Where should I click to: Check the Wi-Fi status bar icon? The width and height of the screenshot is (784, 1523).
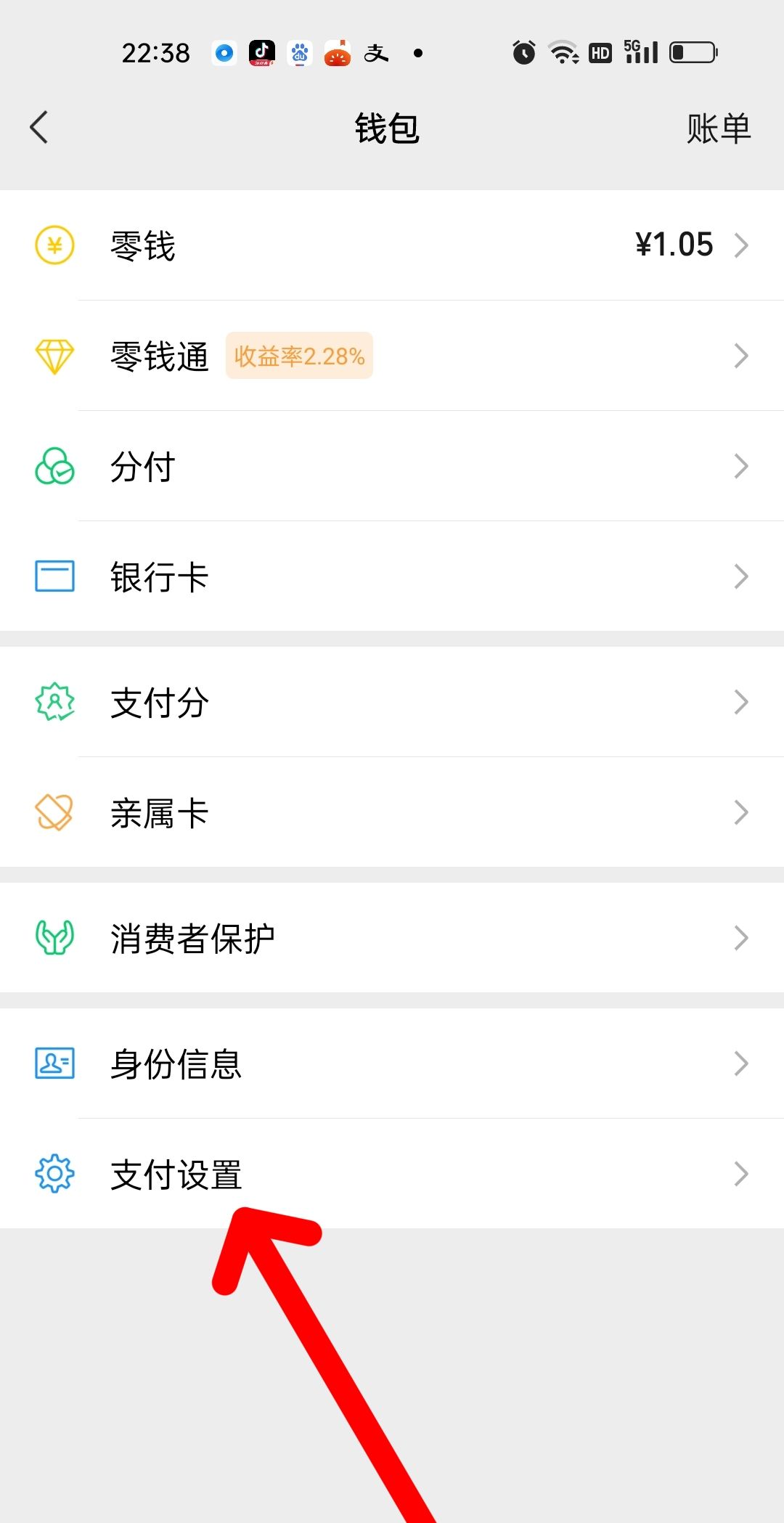(x=562, y=52)
